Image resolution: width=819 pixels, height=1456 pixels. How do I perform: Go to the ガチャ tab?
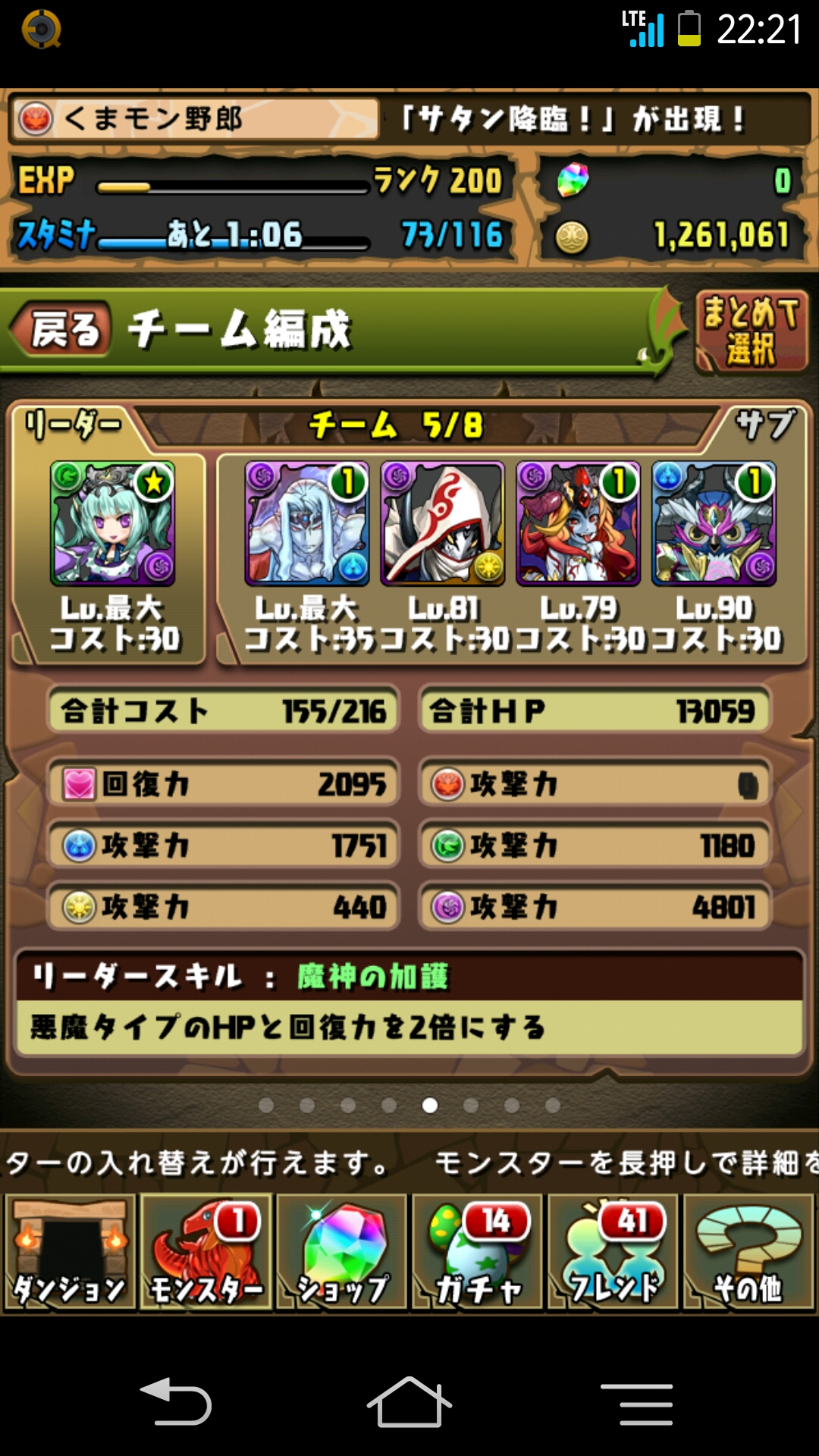point(477,1252)
